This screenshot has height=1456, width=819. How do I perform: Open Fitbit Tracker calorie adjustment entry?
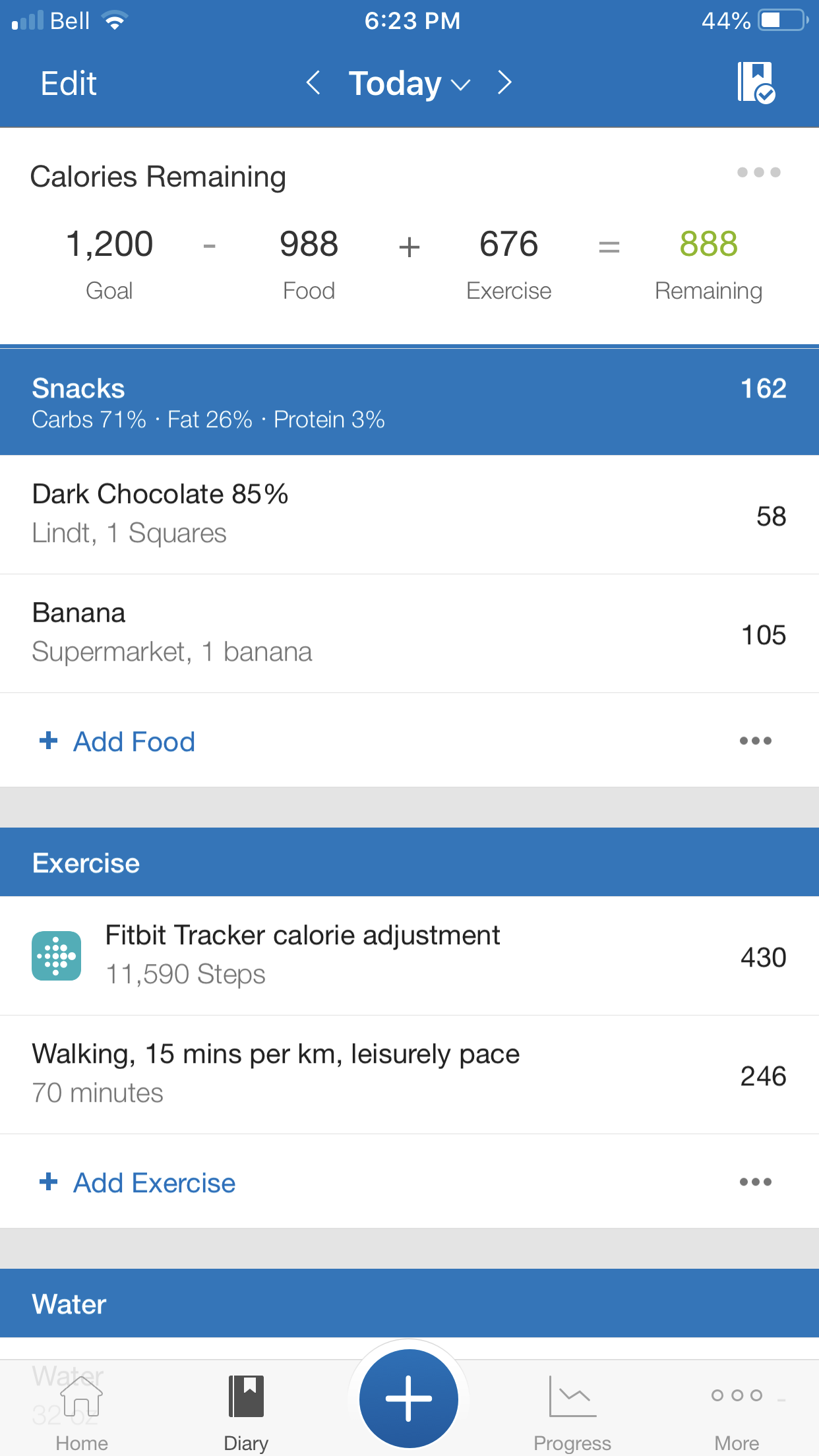(409, 956)
